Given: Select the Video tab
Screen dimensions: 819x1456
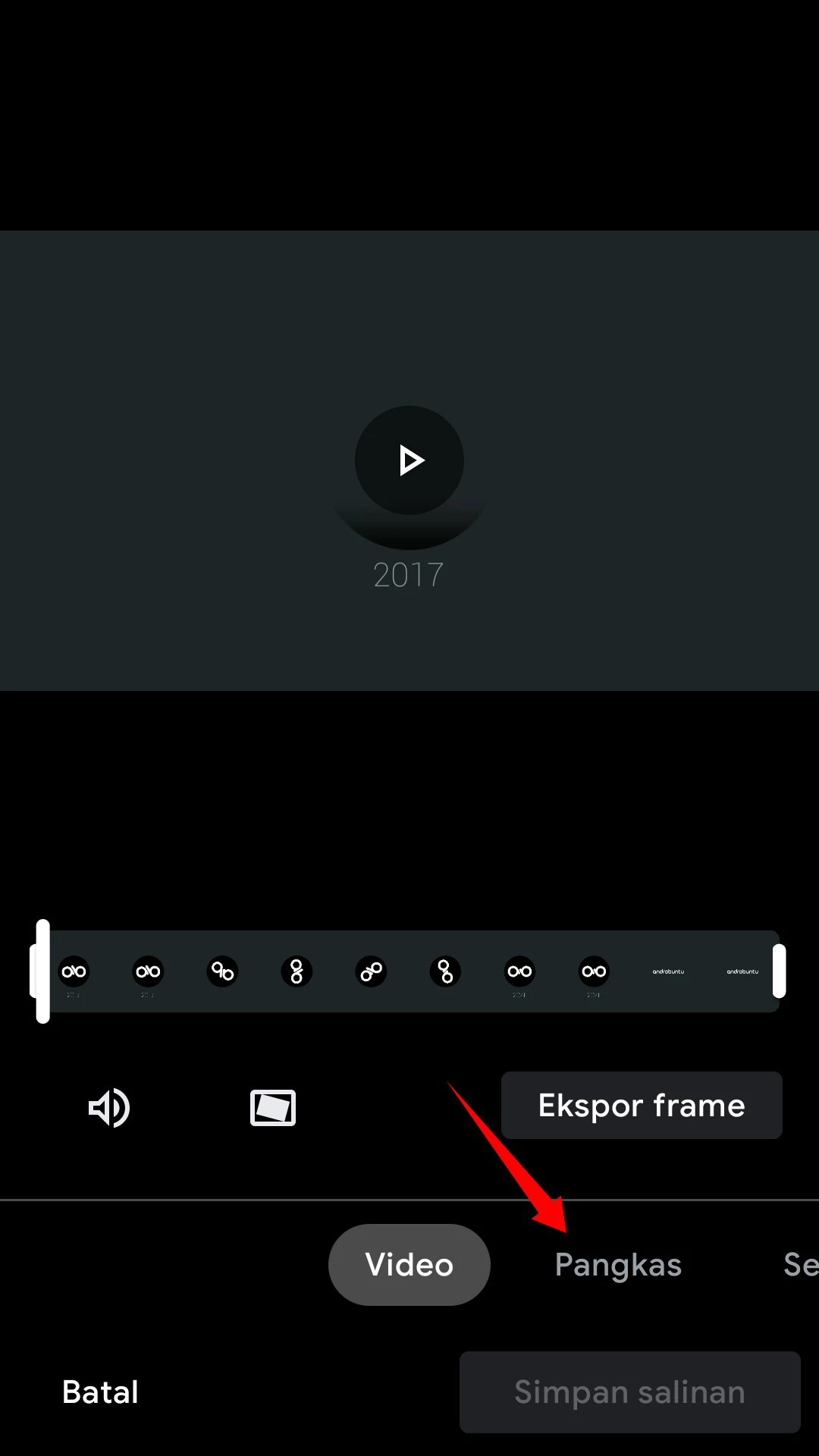Looking at the screenshot, I should click(x=408, y=1264).
